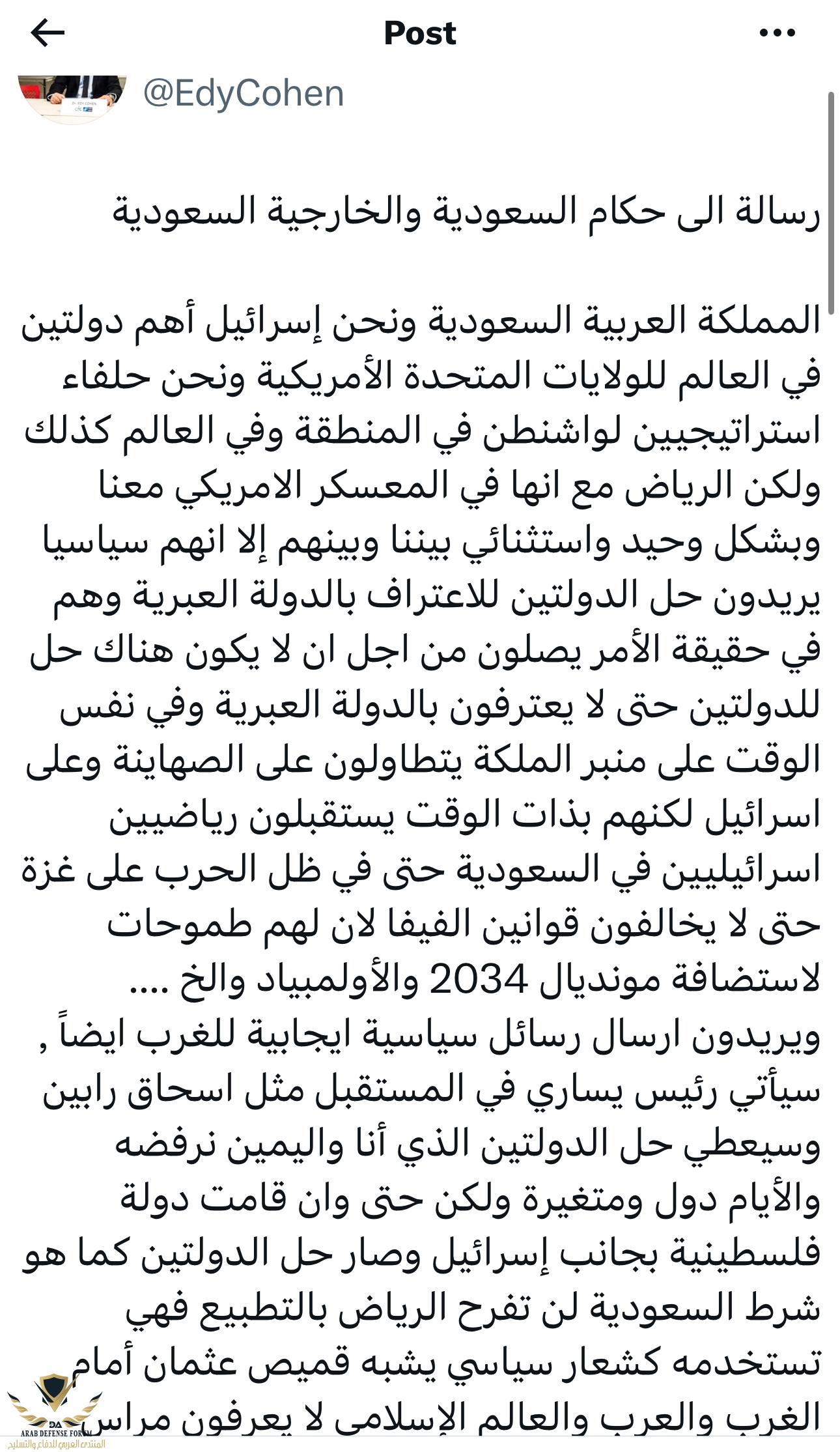Go back using the arrow

pyautogui.click(x=47, y=33)
